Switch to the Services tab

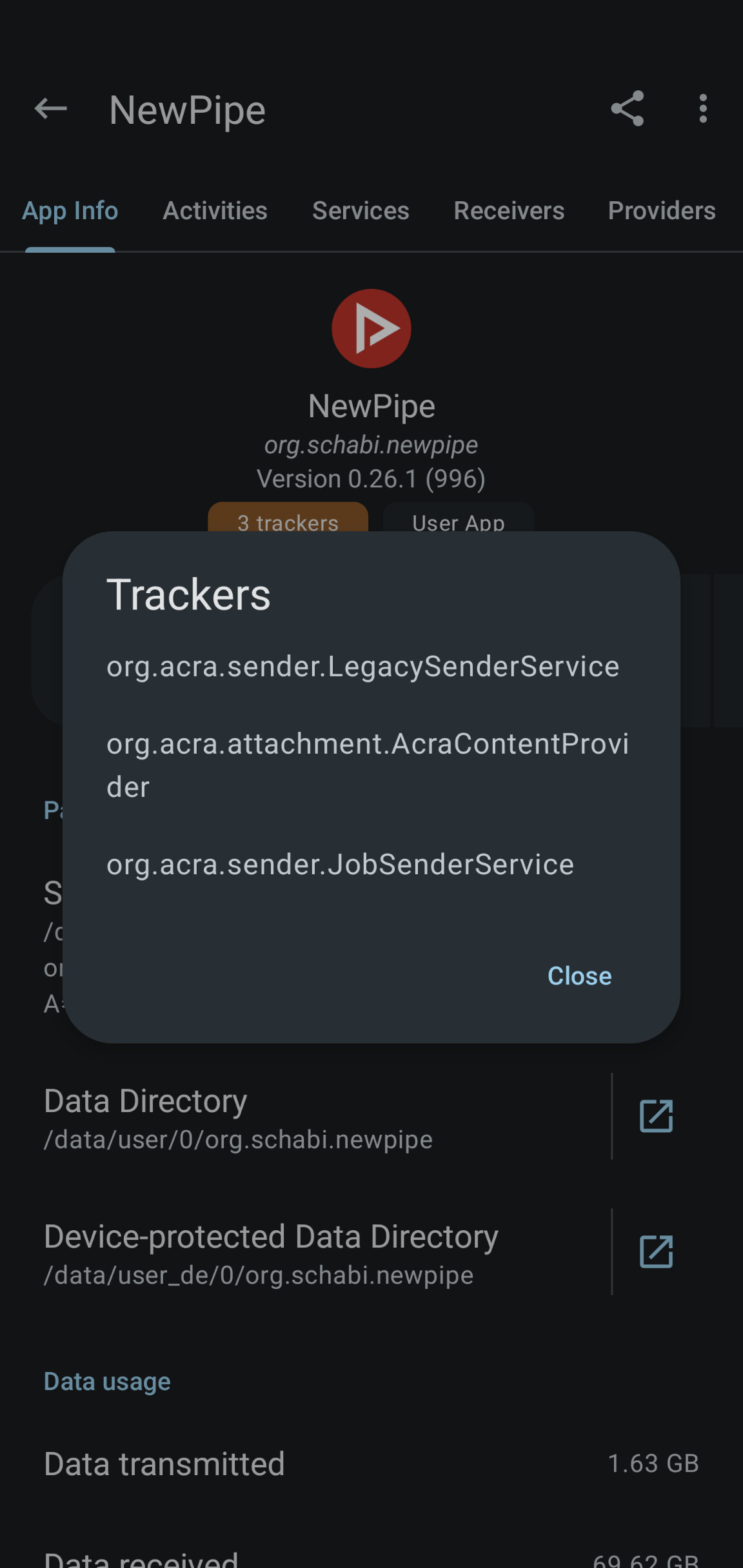361,211
